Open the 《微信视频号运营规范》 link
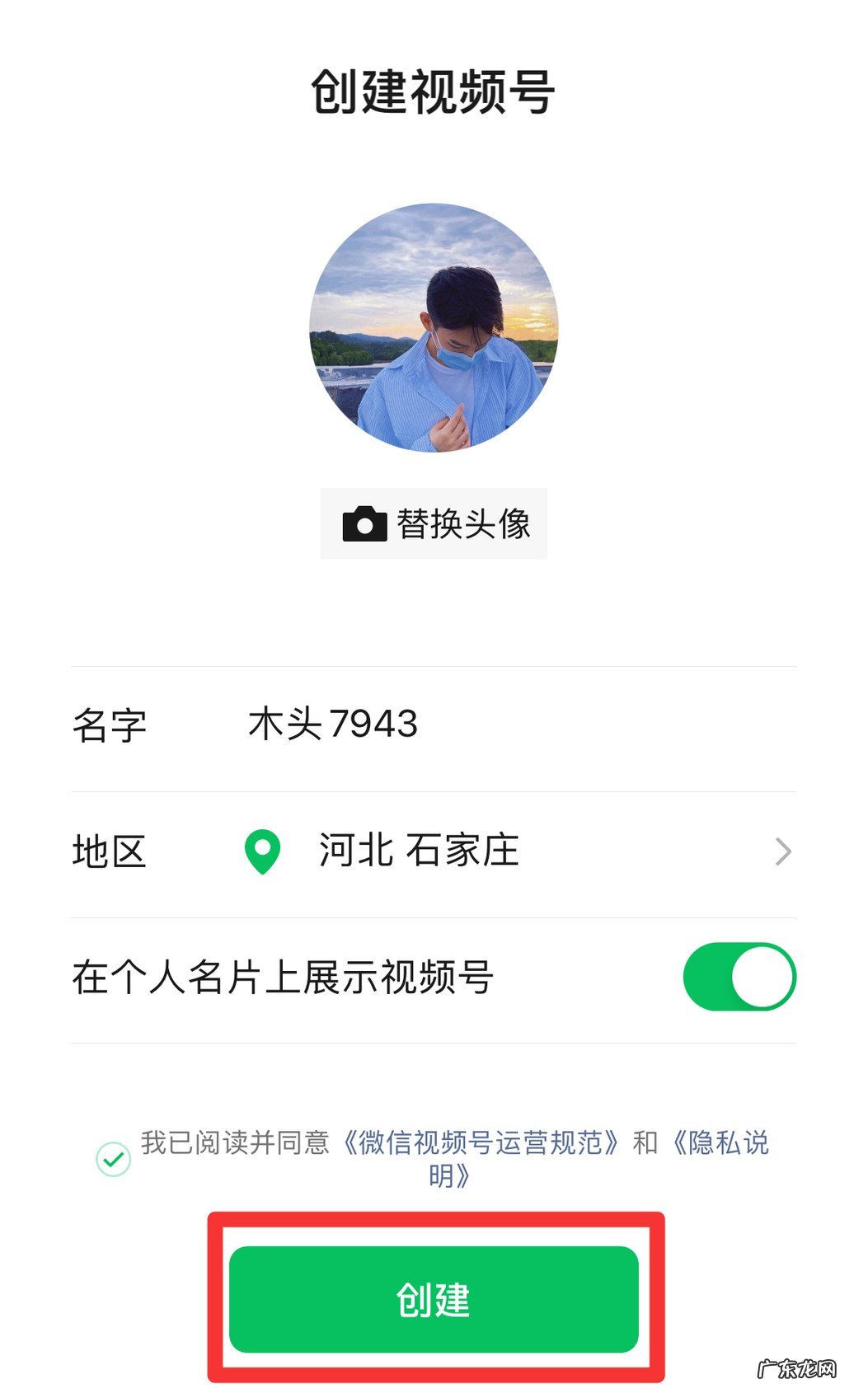The height and width of the screenshot is (1393, 868). pos(481,1142)
